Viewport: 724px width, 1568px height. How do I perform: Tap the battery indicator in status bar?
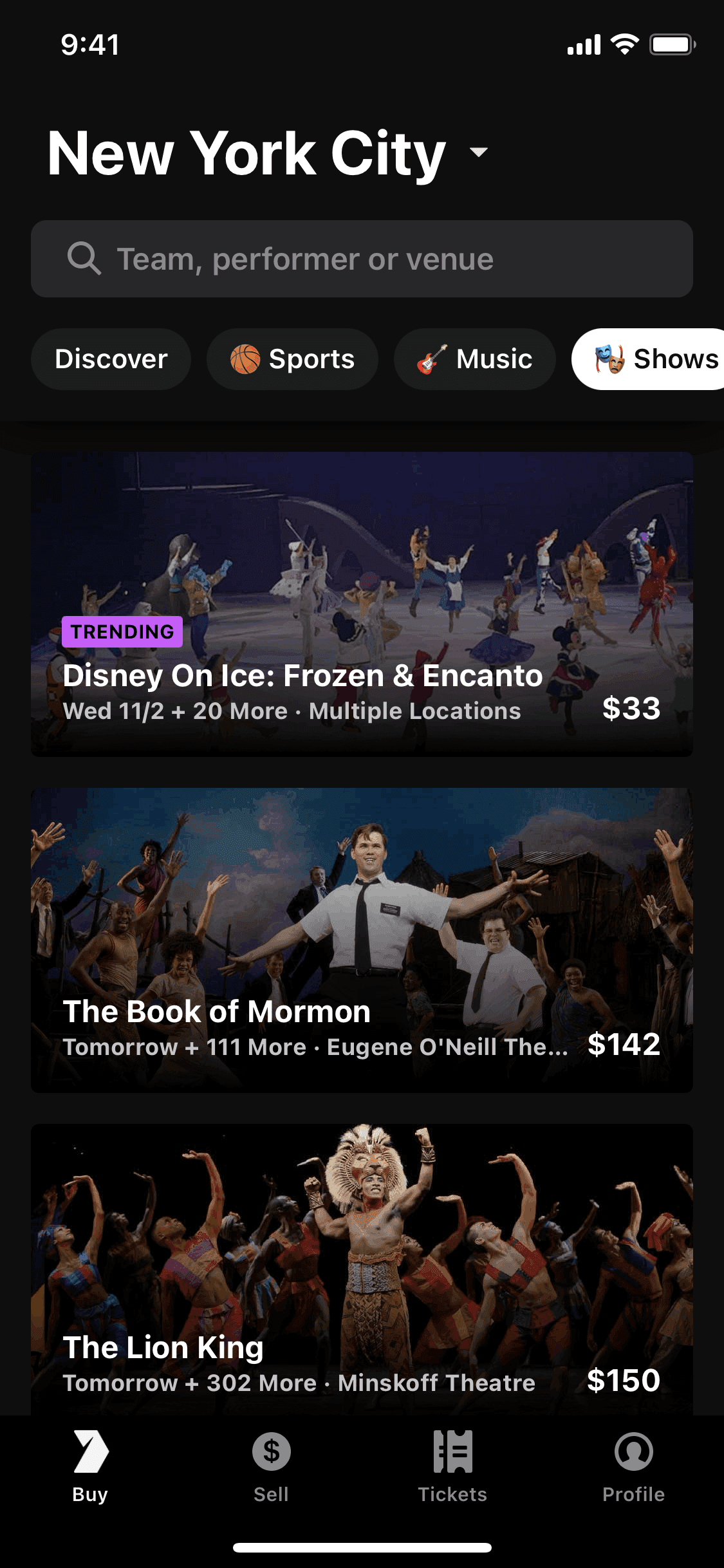[x=672, y=44]
